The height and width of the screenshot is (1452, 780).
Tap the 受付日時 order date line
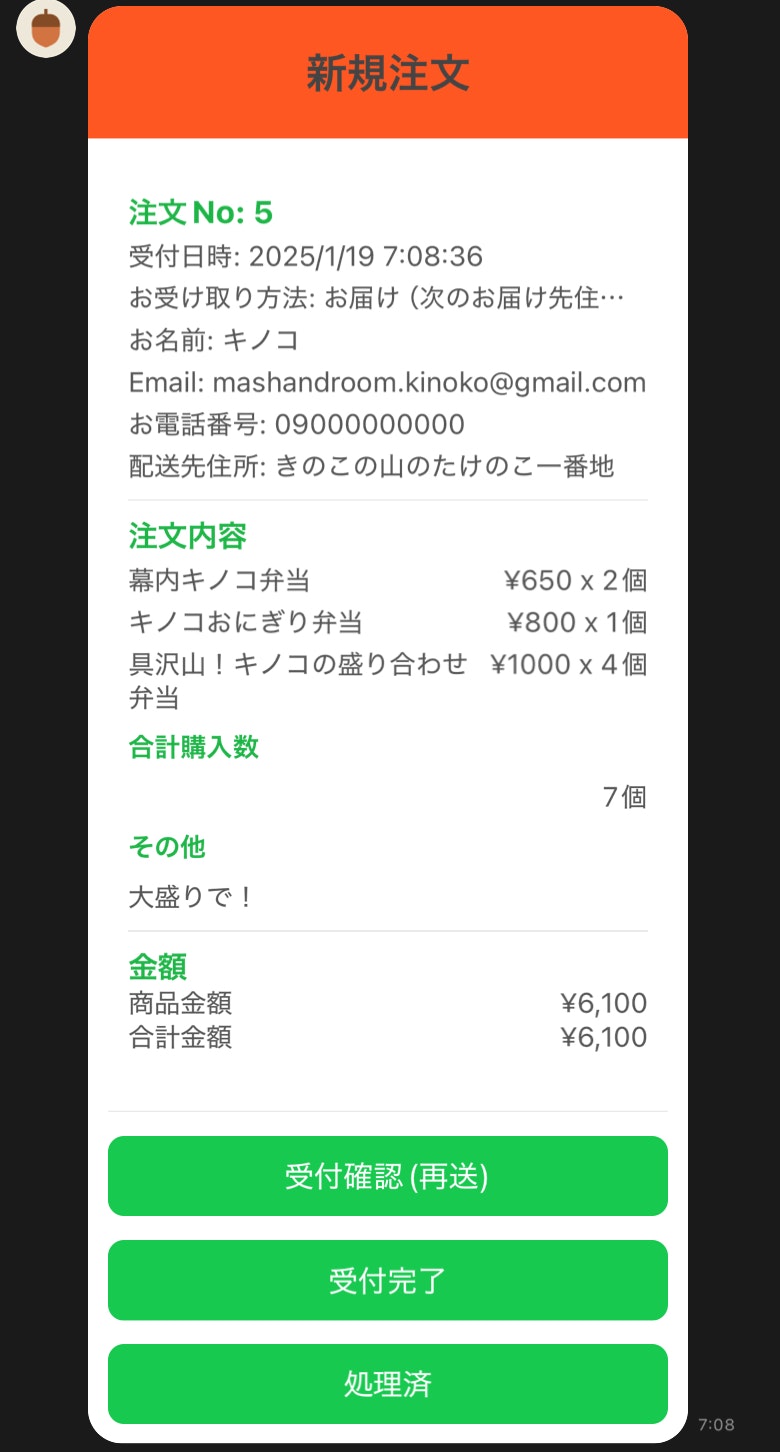(x=305, y=256)
